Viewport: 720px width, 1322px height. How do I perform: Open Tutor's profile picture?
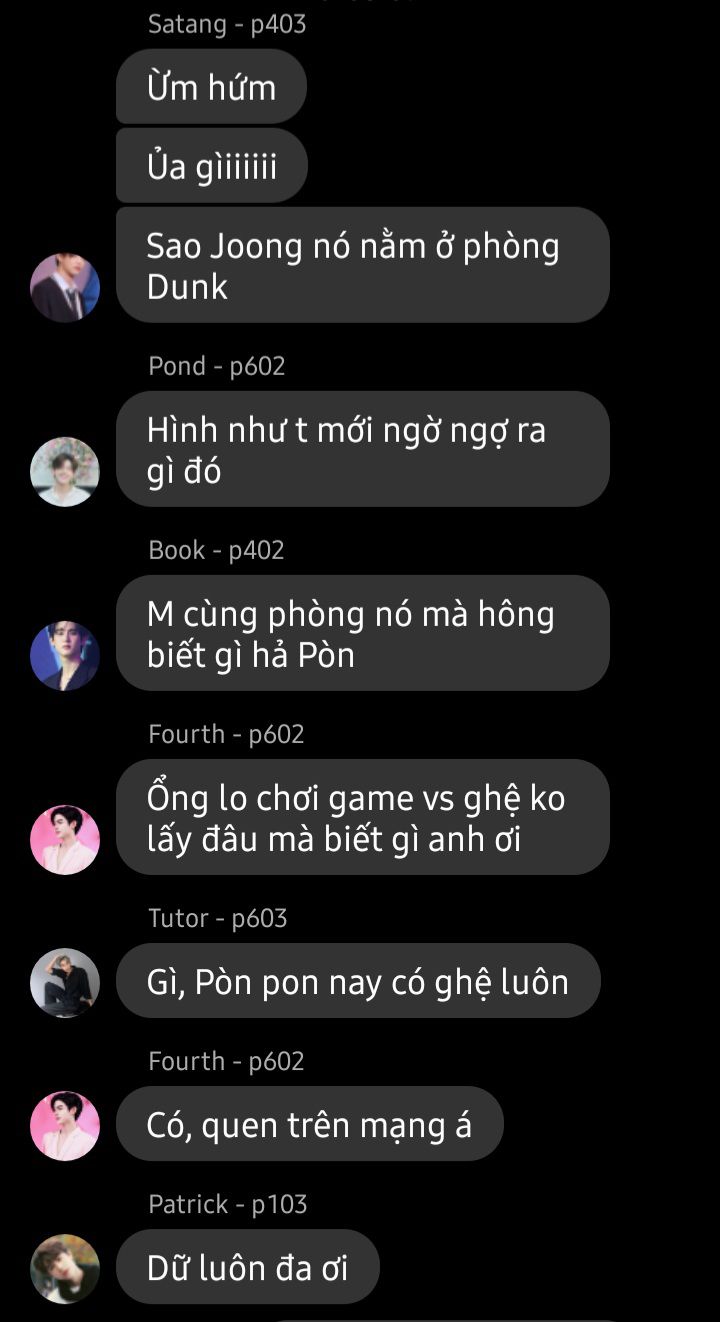[x=65, y=982]
